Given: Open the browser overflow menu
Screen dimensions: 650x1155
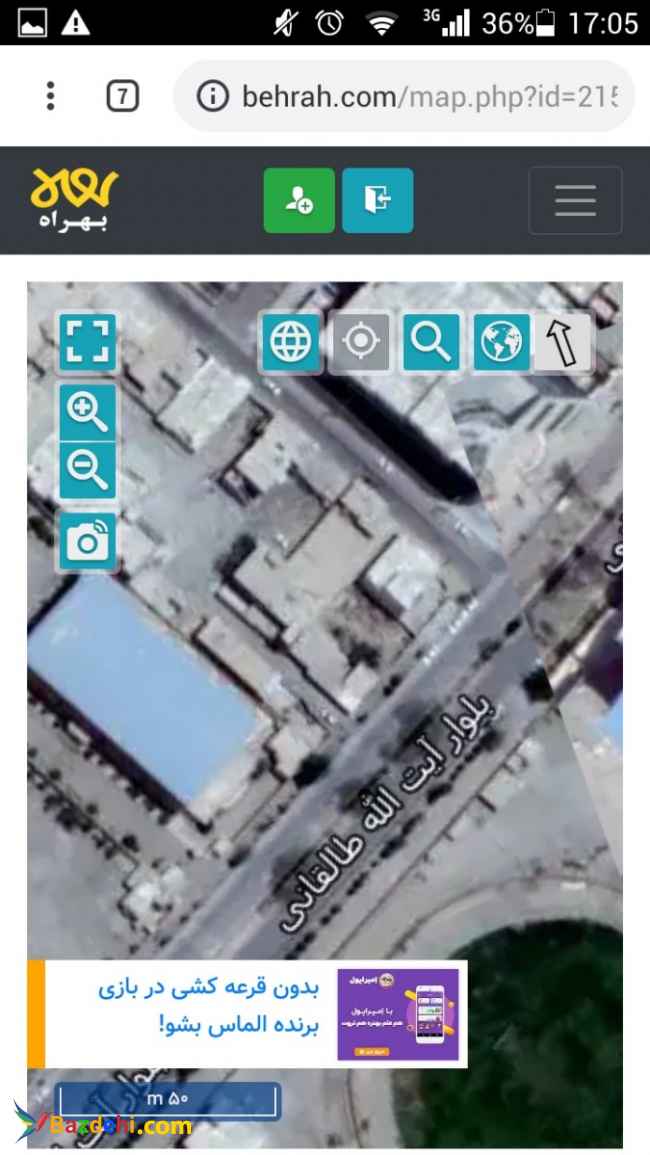Looking at the screenshot, I should pyautogui.click(x=50, y=97).
